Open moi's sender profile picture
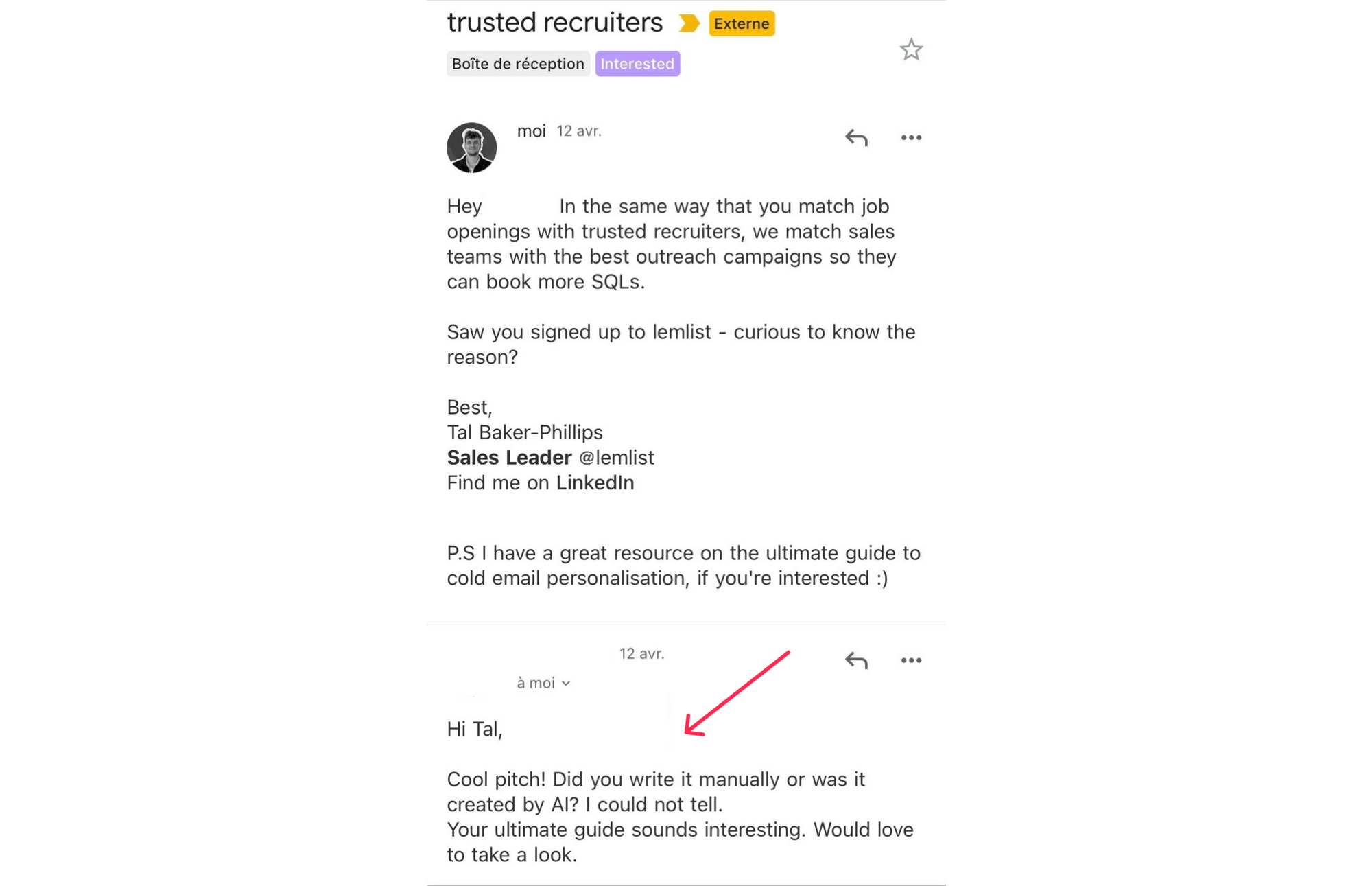The height and width of the screenshot is (886, 1372). point(472,148)
